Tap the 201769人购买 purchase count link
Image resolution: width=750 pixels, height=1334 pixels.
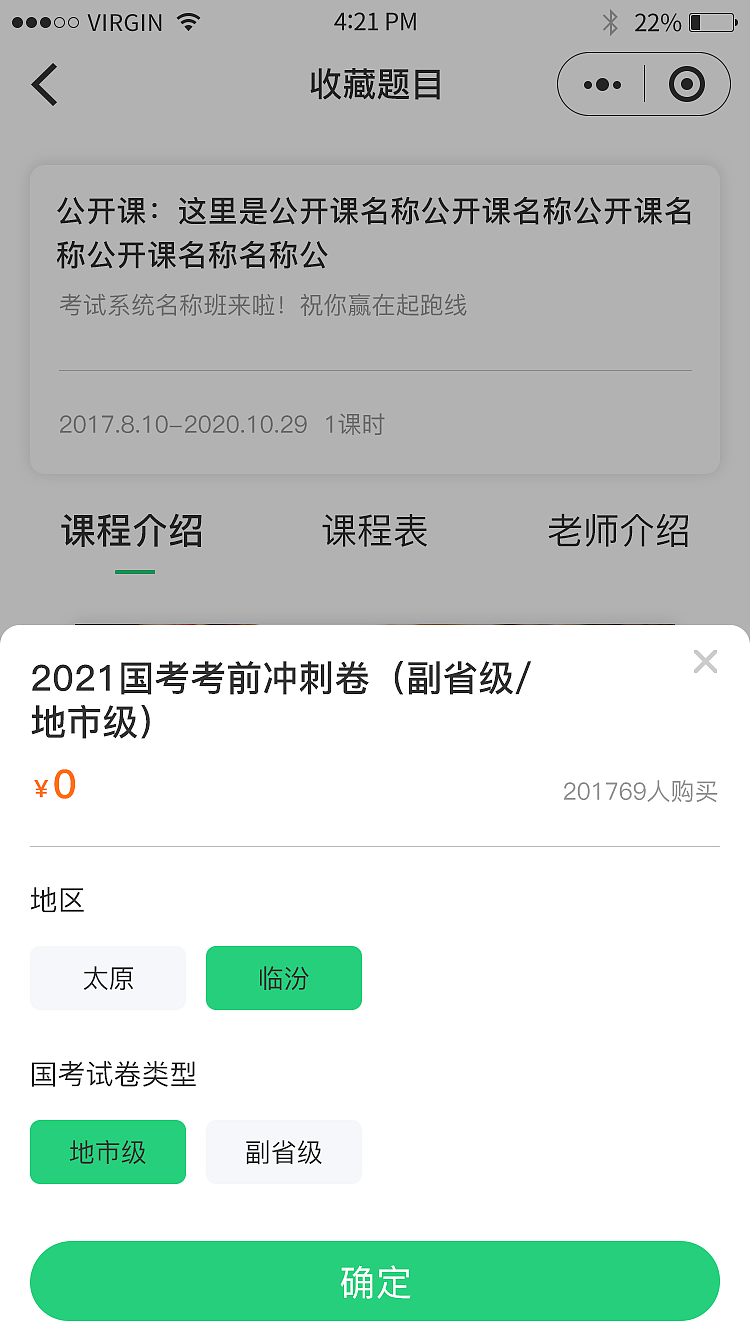[640, 790]
